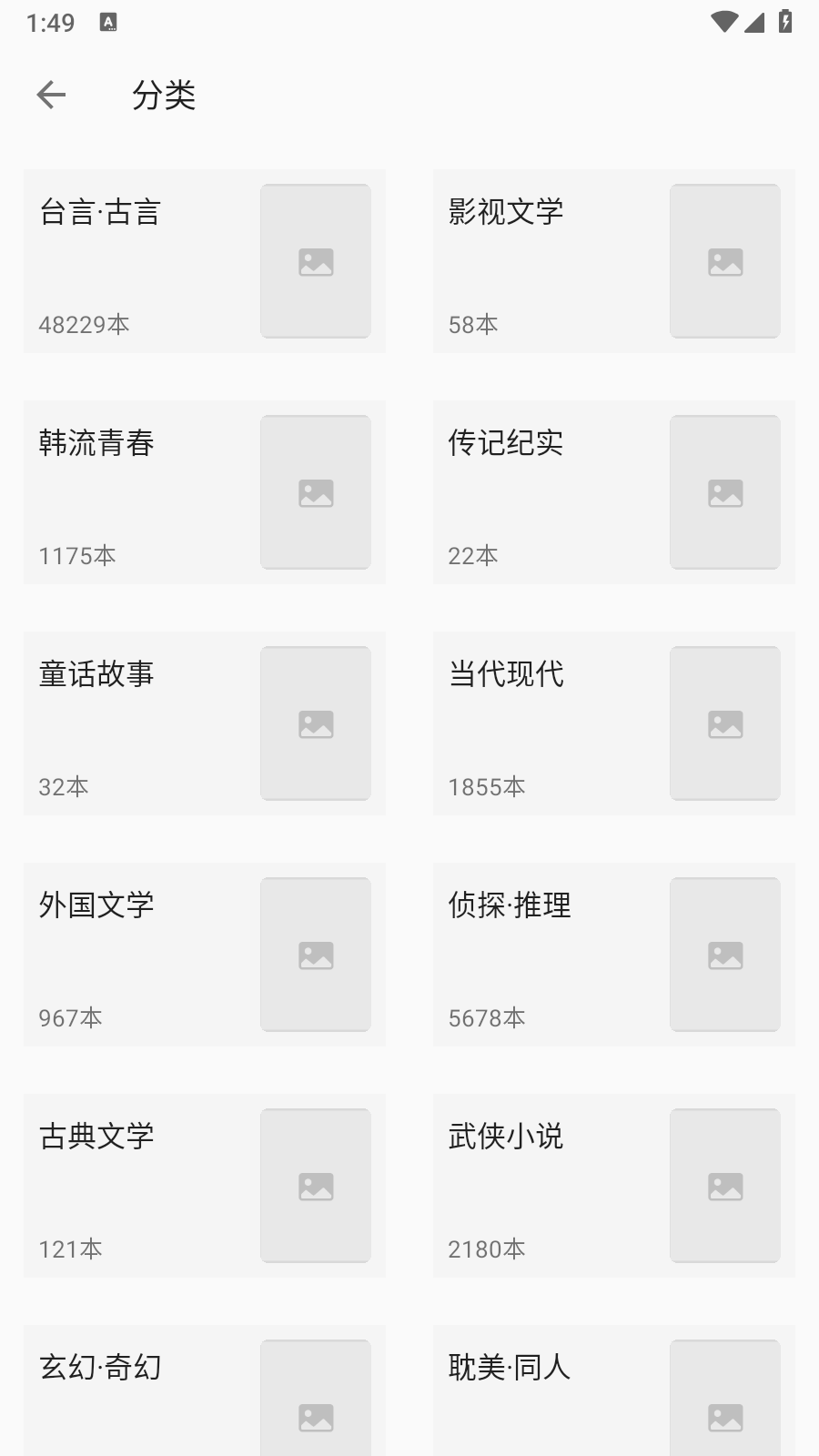Browse the 童话故事 category

point(205,723)
